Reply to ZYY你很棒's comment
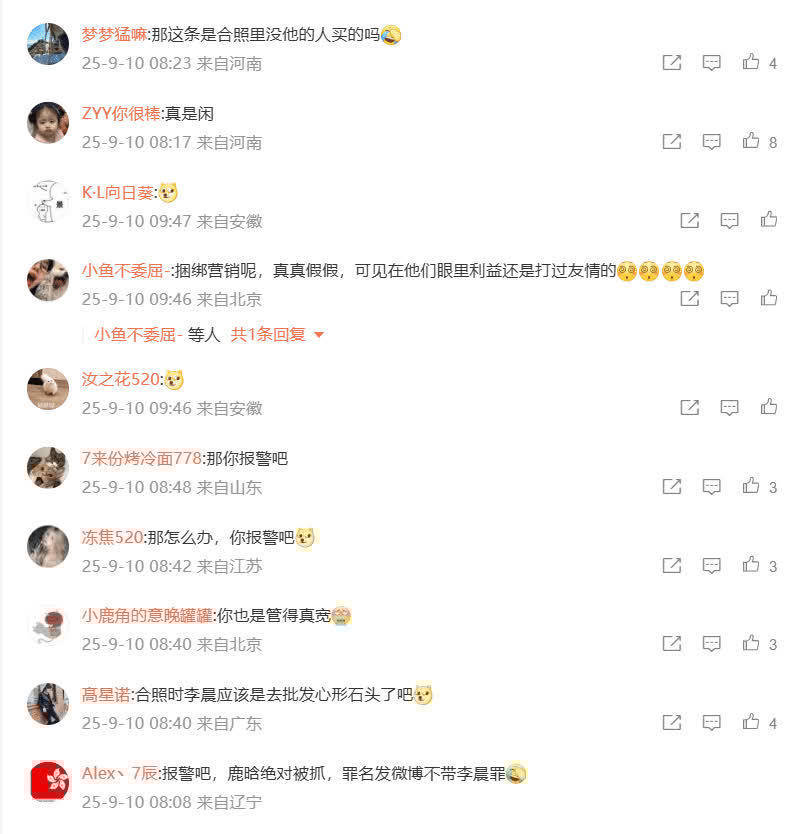 tap(711, 142)
